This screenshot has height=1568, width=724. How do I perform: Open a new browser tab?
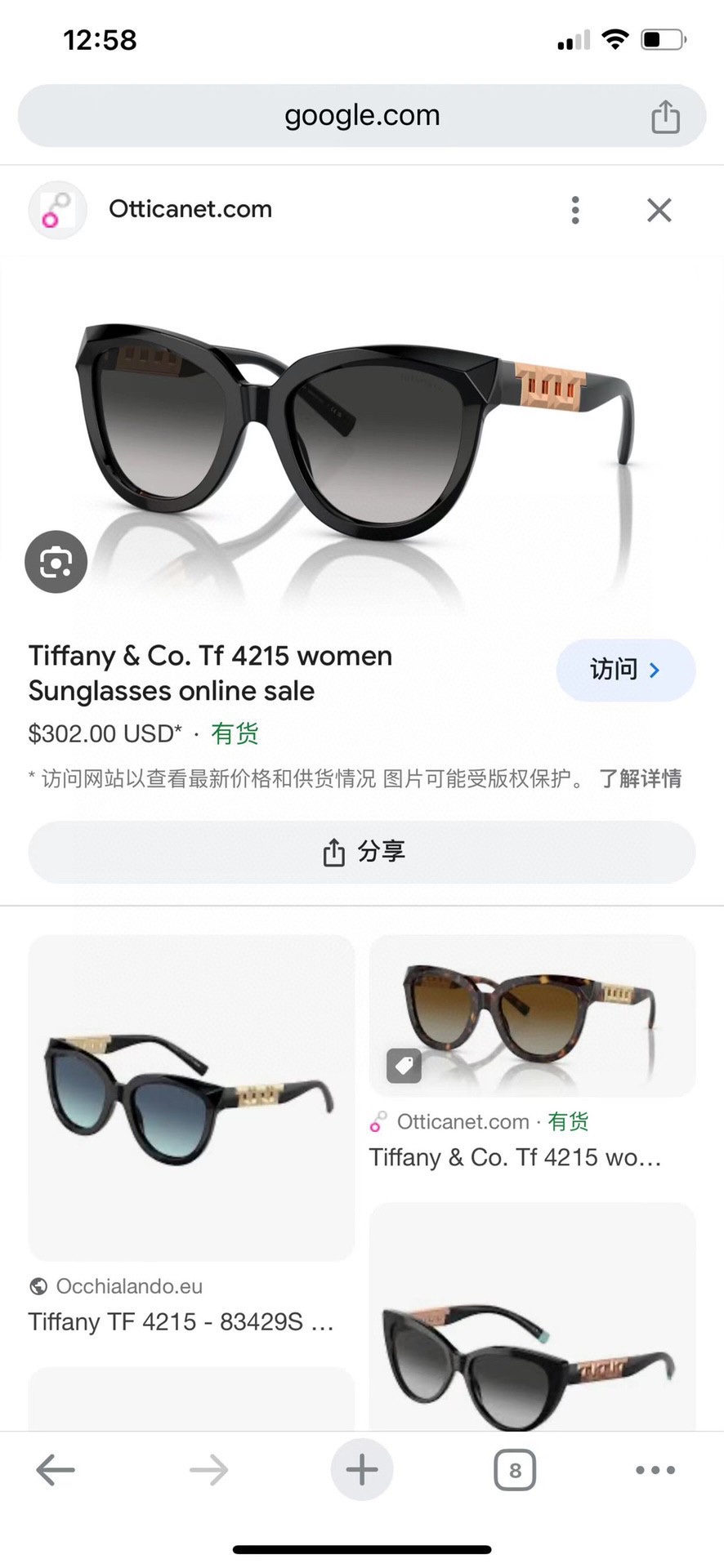click(361, 1470)
